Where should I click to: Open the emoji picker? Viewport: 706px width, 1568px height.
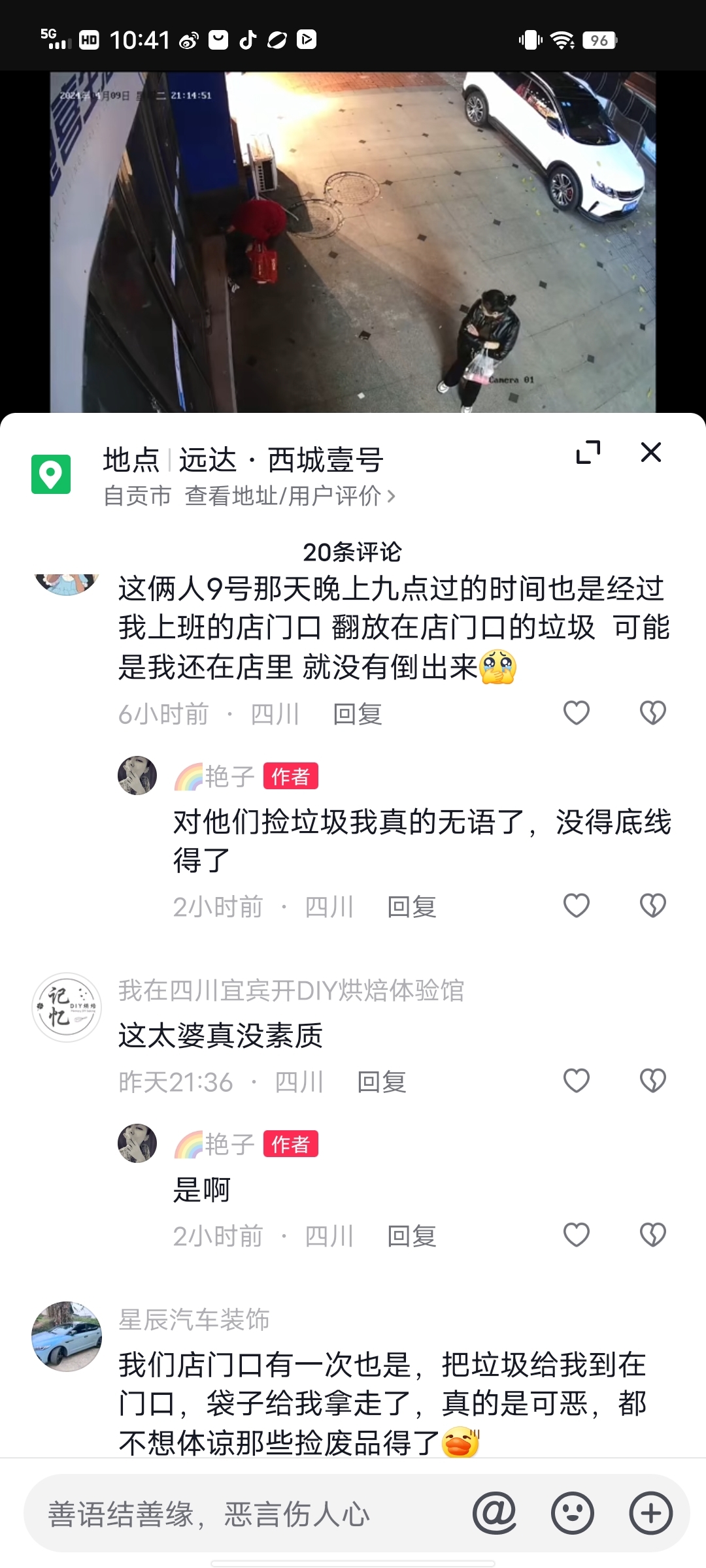[573, 1513]
